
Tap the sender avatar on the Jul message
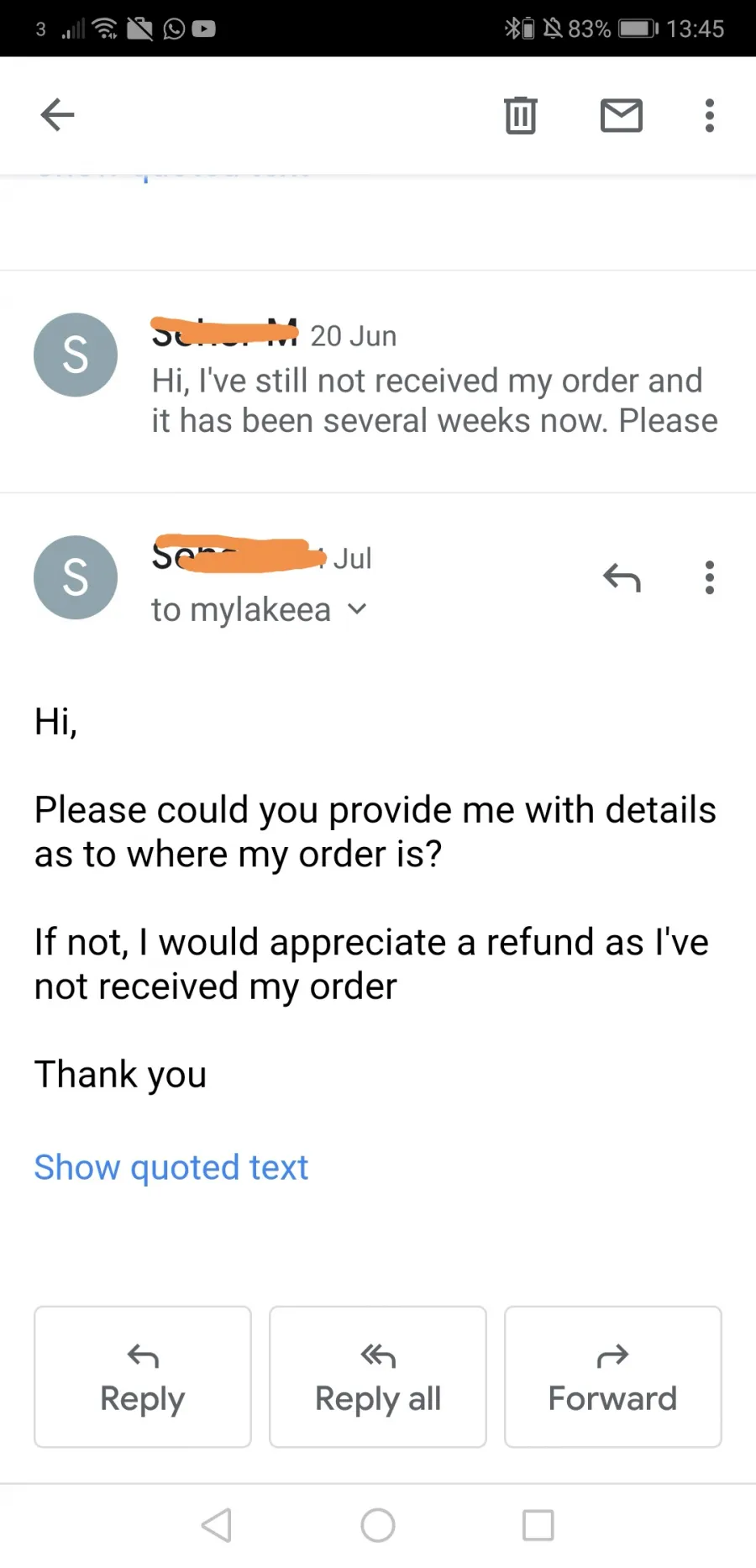76,577
